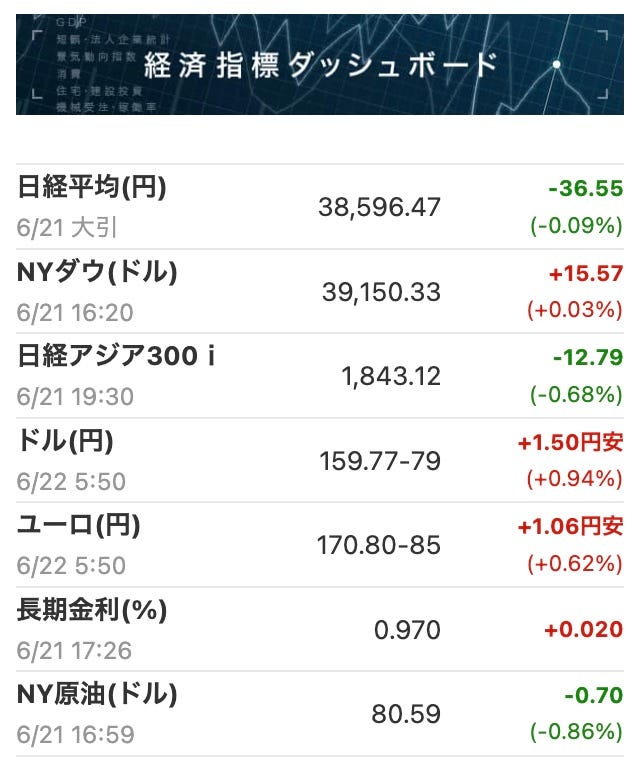The image size is (638, 764).
Task: View NYダウ(ドル) details
Action: [x=319, y=291]
